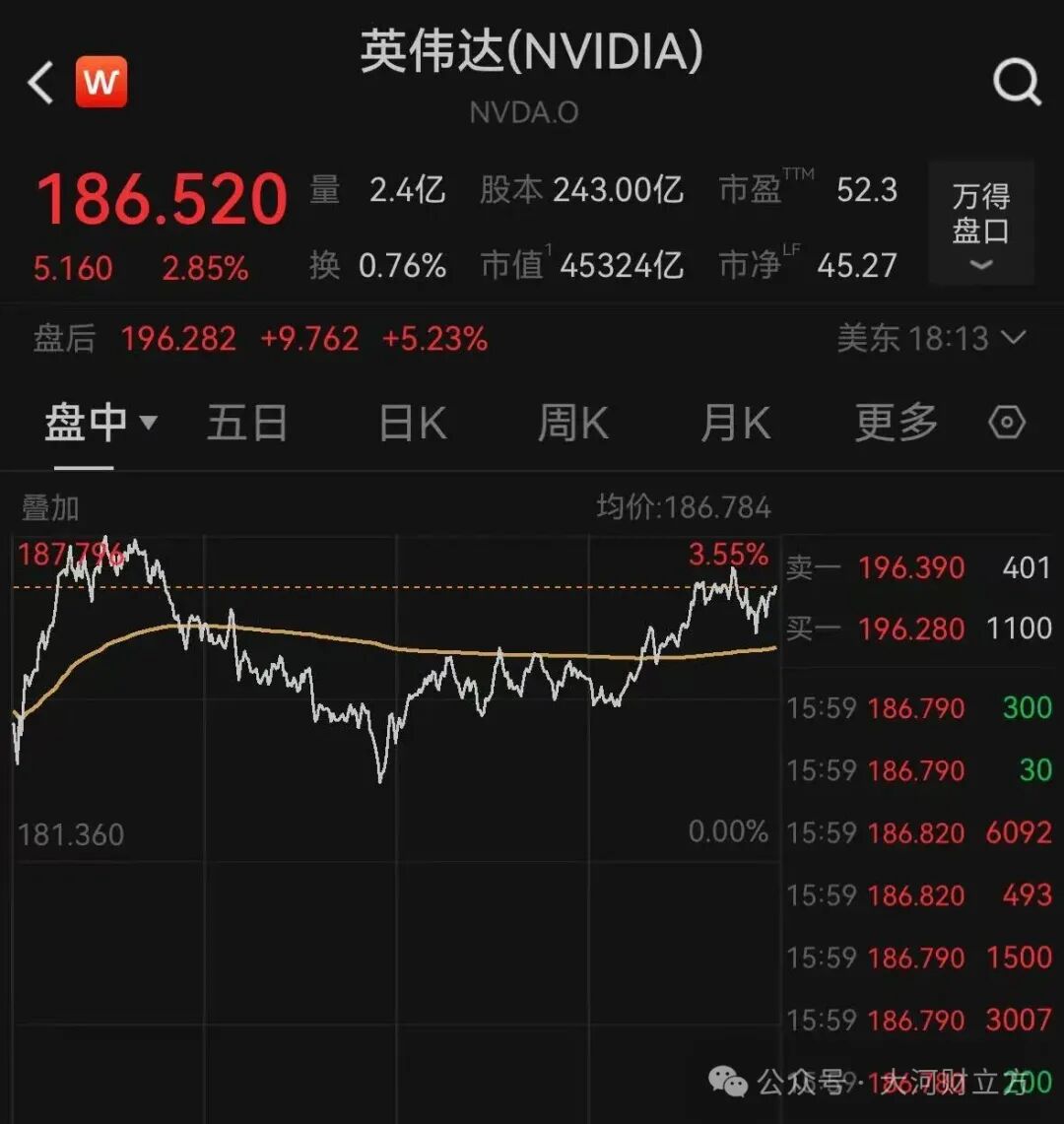Open the 美东 18:13 time dropdown
The height and width of the screenshot is (1124, 1064).
[930, 339]
